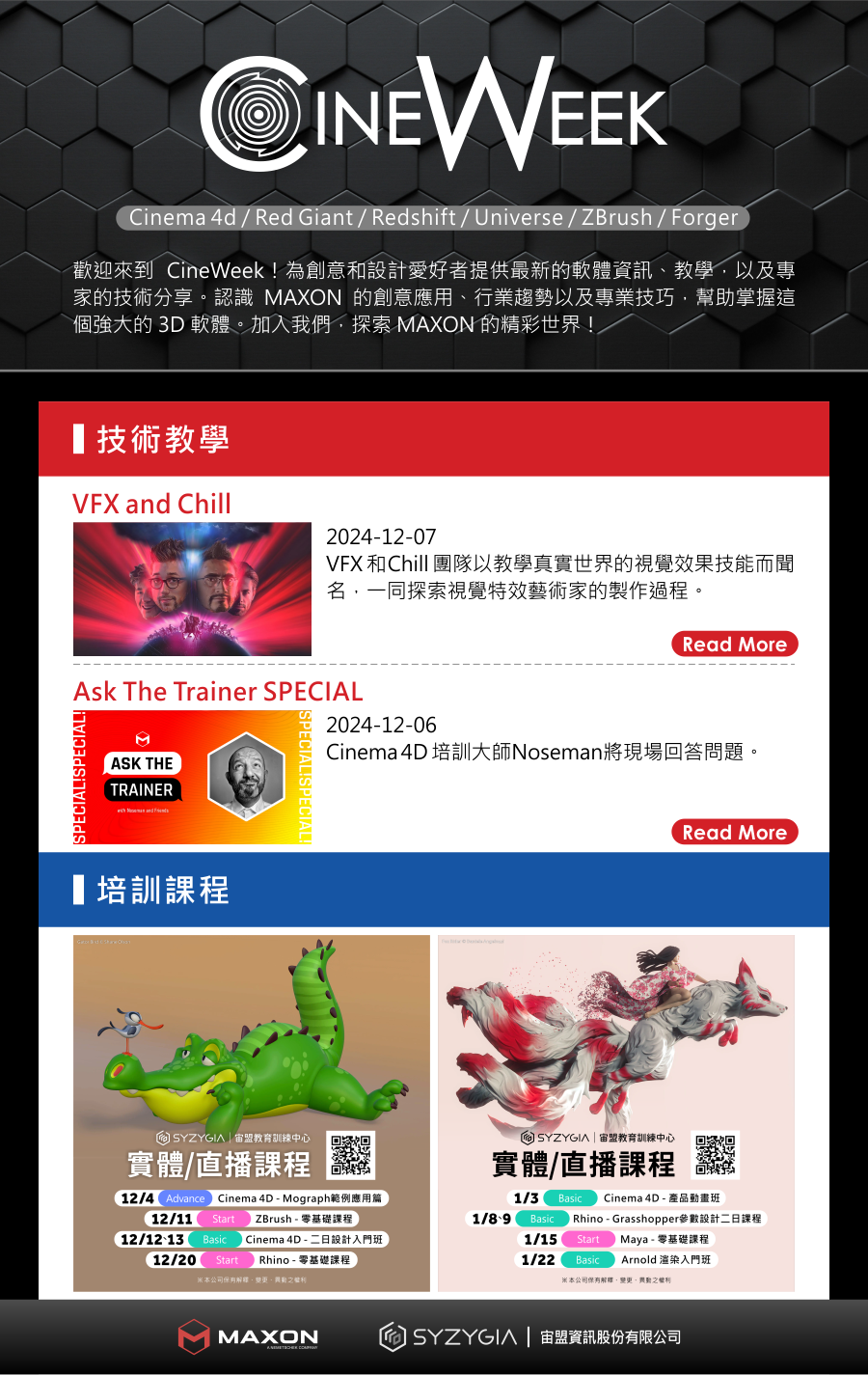
Task: Open Read More for VFX and Chill
Action: (x=734, y=645)
